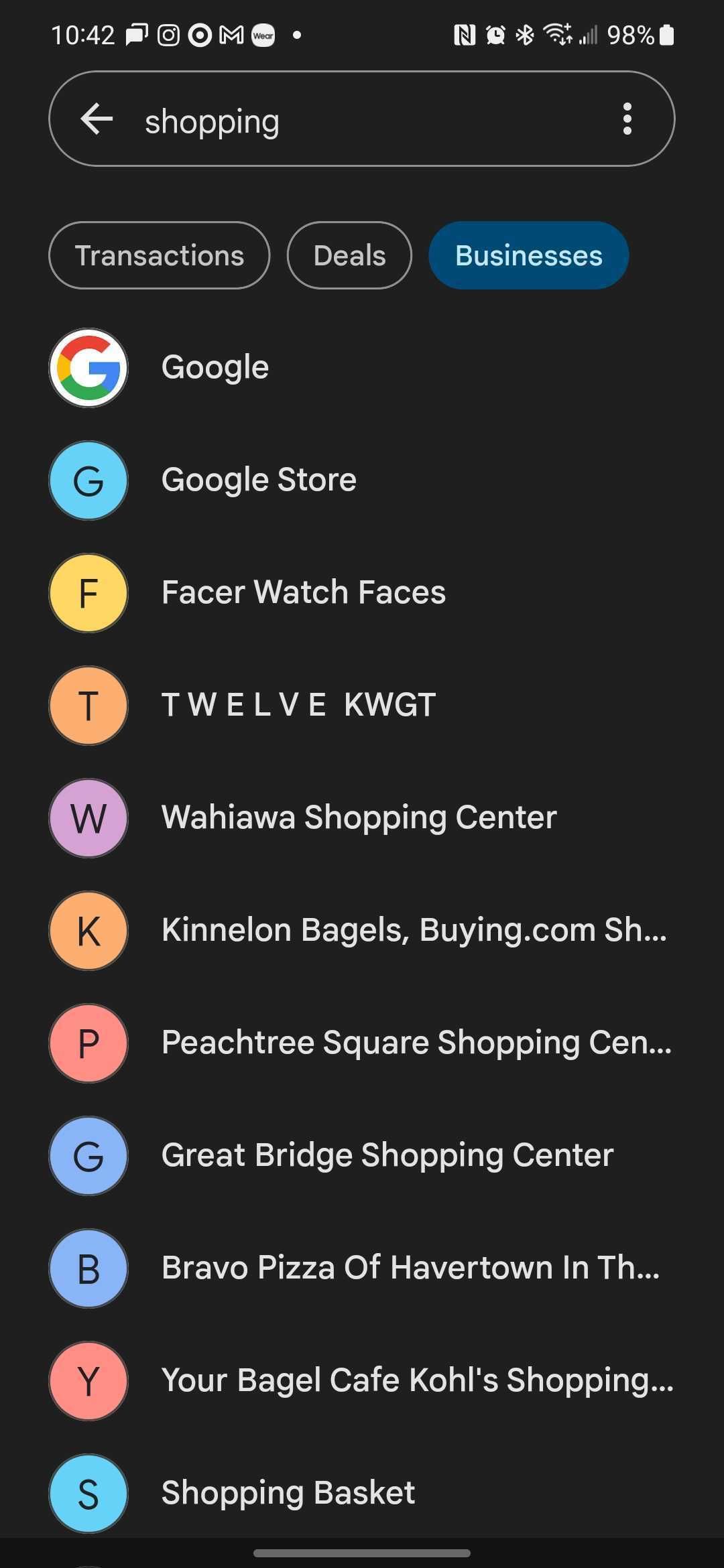The width and height of the screenshot is (724, 1568).
Task: Open the three-dot overflow menu
Action: coord(627,119)
